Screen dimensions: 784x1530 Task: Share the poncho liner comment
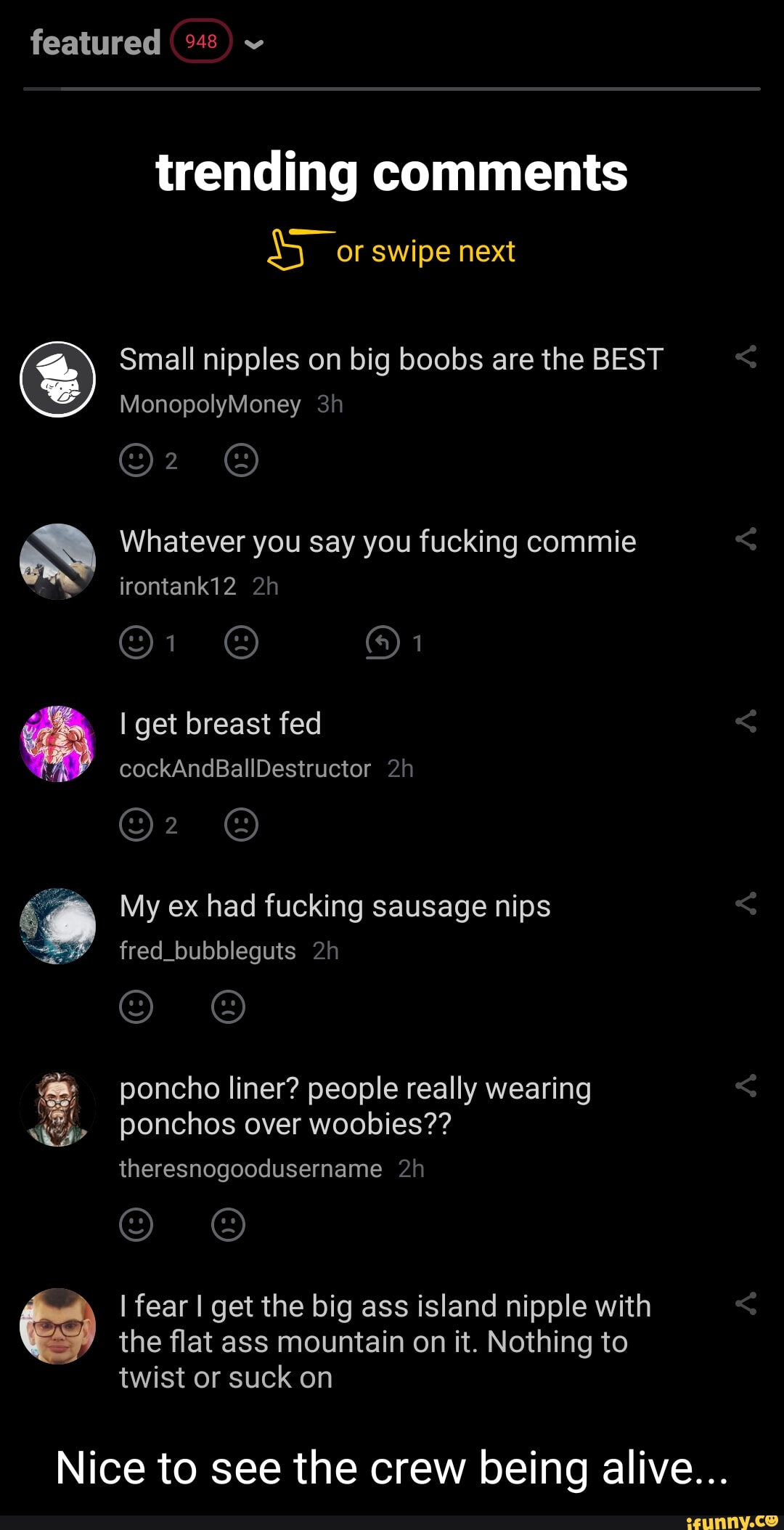tap(746, 1086)
